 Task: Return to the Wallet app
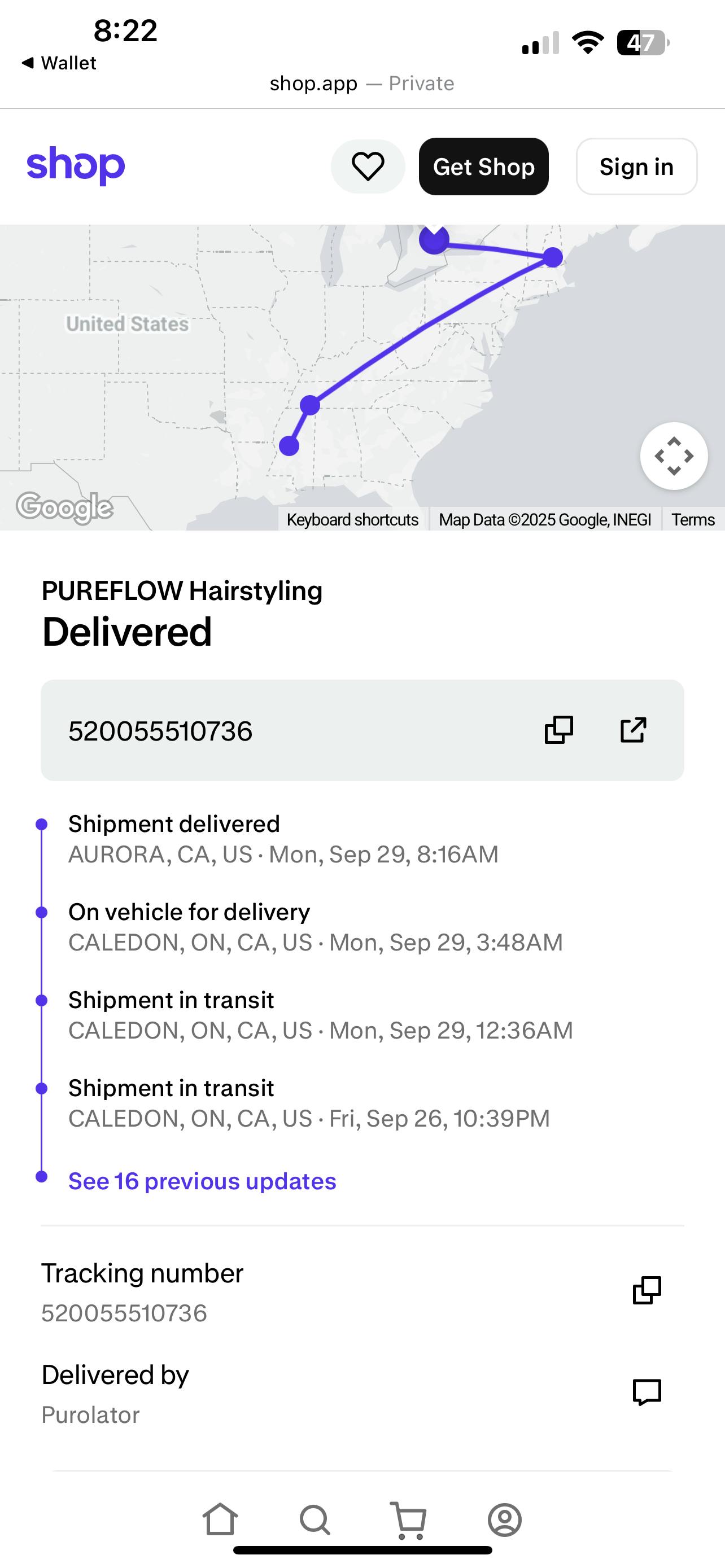coord(59,63)
